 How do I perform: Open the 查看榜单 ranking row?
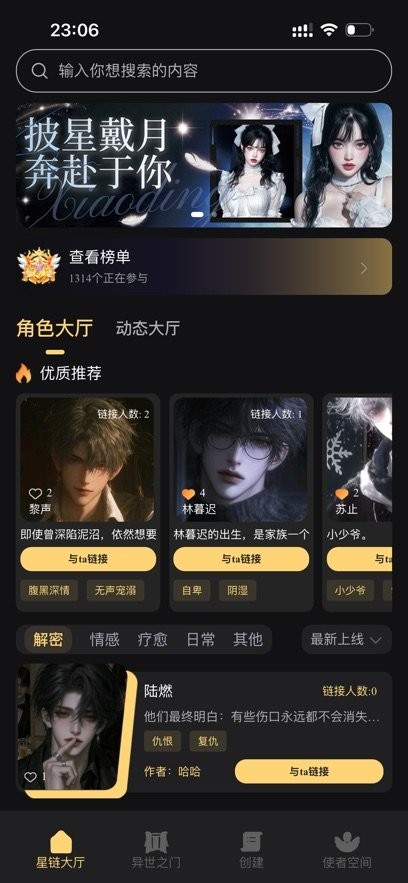coord(204,266)
